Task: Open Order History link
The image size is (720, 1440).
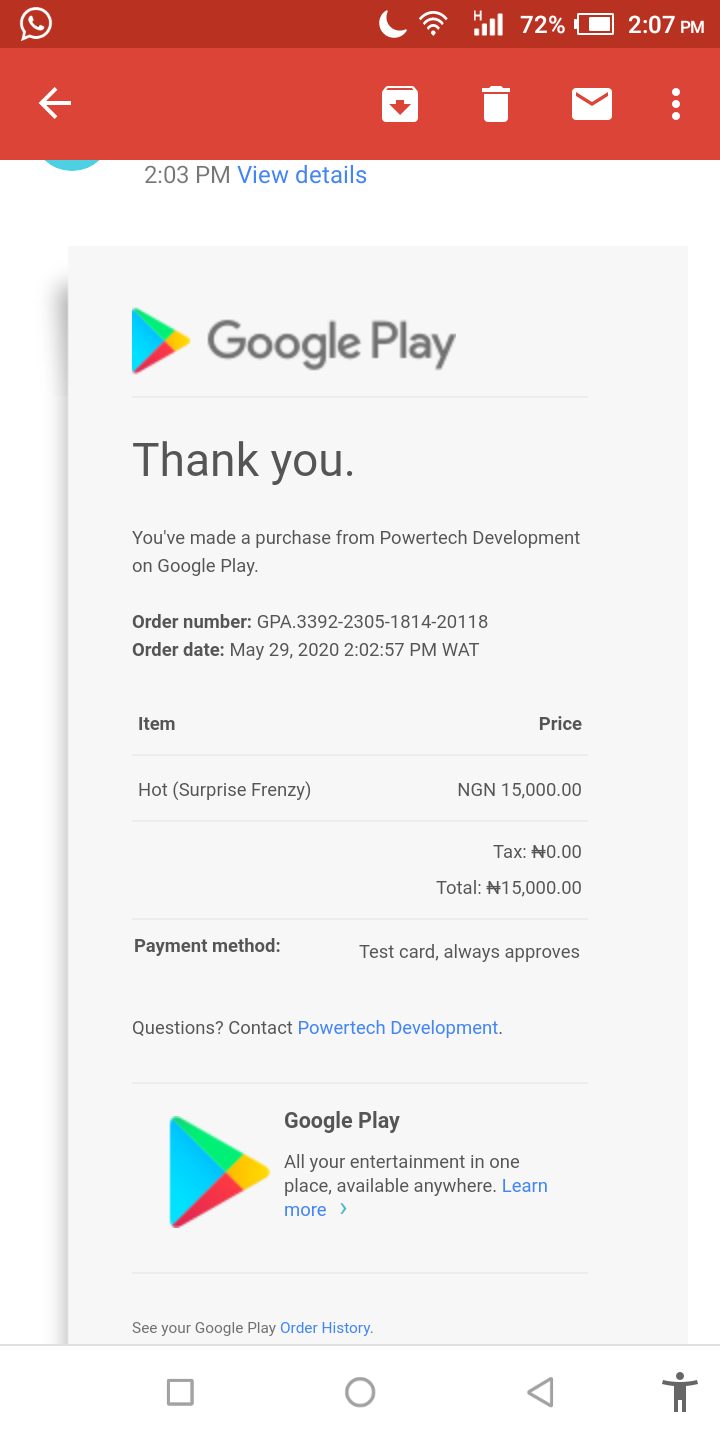Action: click(x=325, y=1328)
